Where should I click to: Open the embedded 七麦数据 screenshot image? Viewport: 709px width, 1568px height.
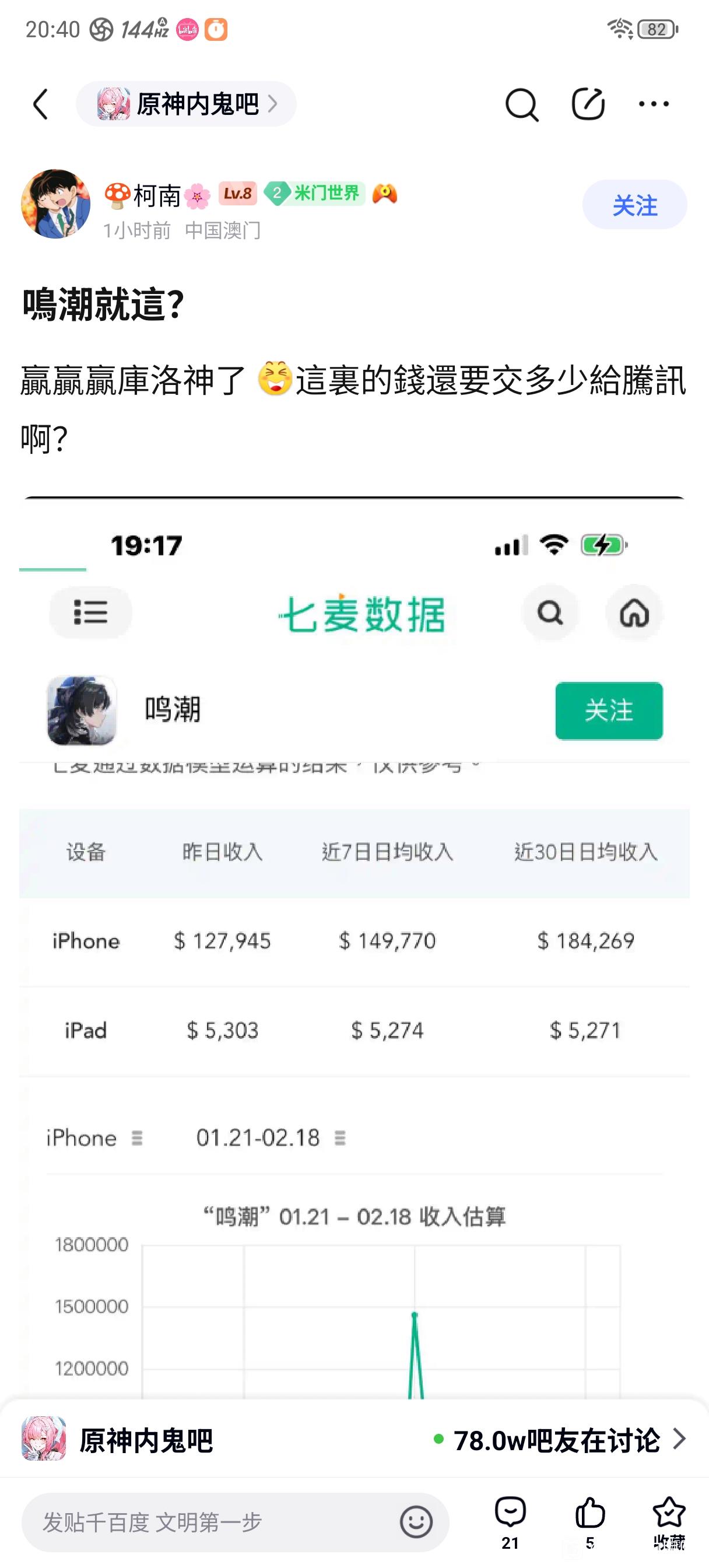pos(354,947)
